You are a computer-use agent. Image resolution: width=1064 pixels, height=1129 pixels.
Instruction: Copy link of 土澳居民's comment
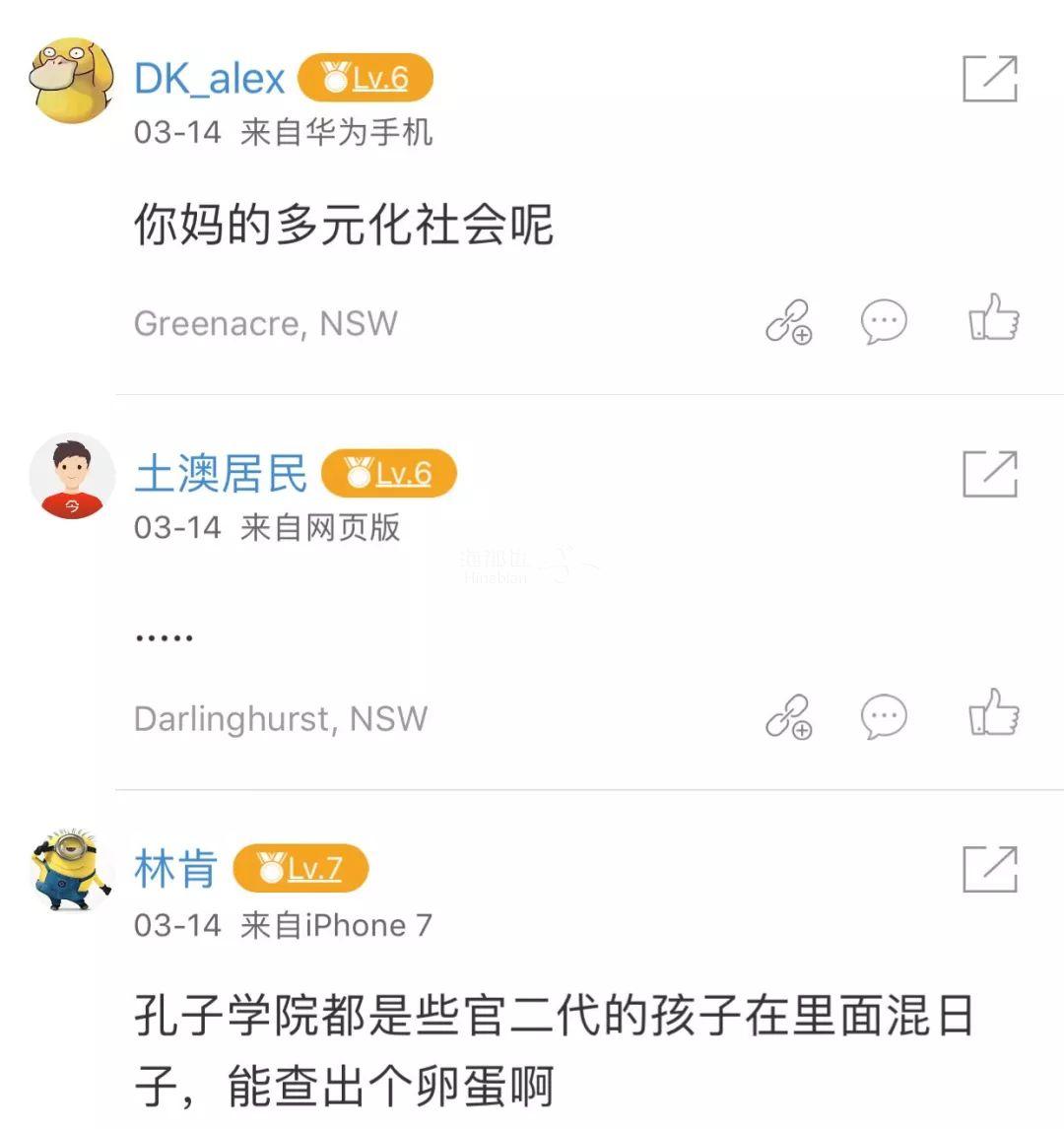(788, 717)
